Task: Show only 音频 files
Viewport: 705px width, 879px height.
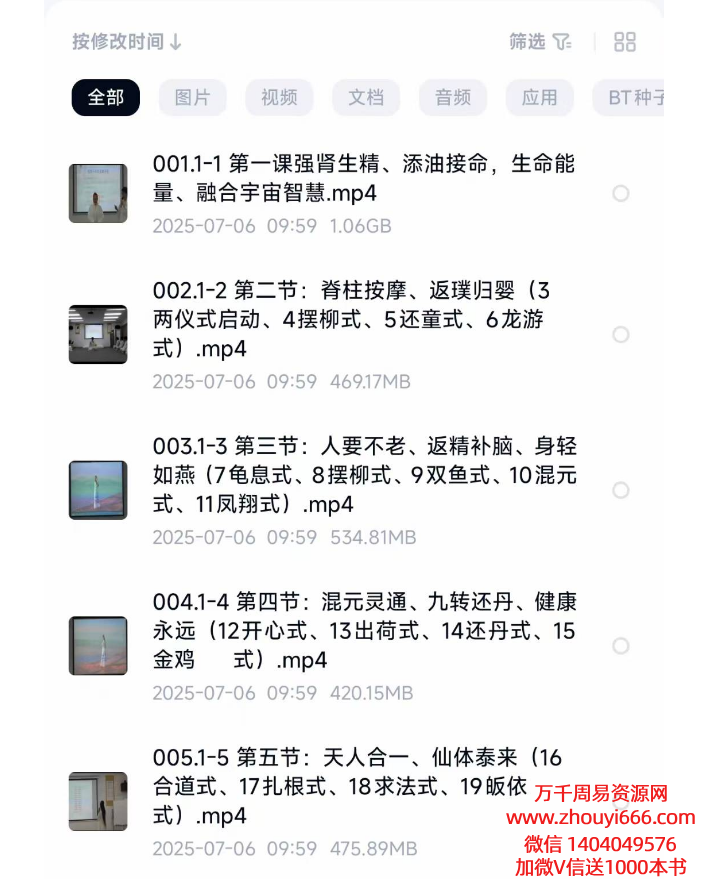Action: coord(452,97)
